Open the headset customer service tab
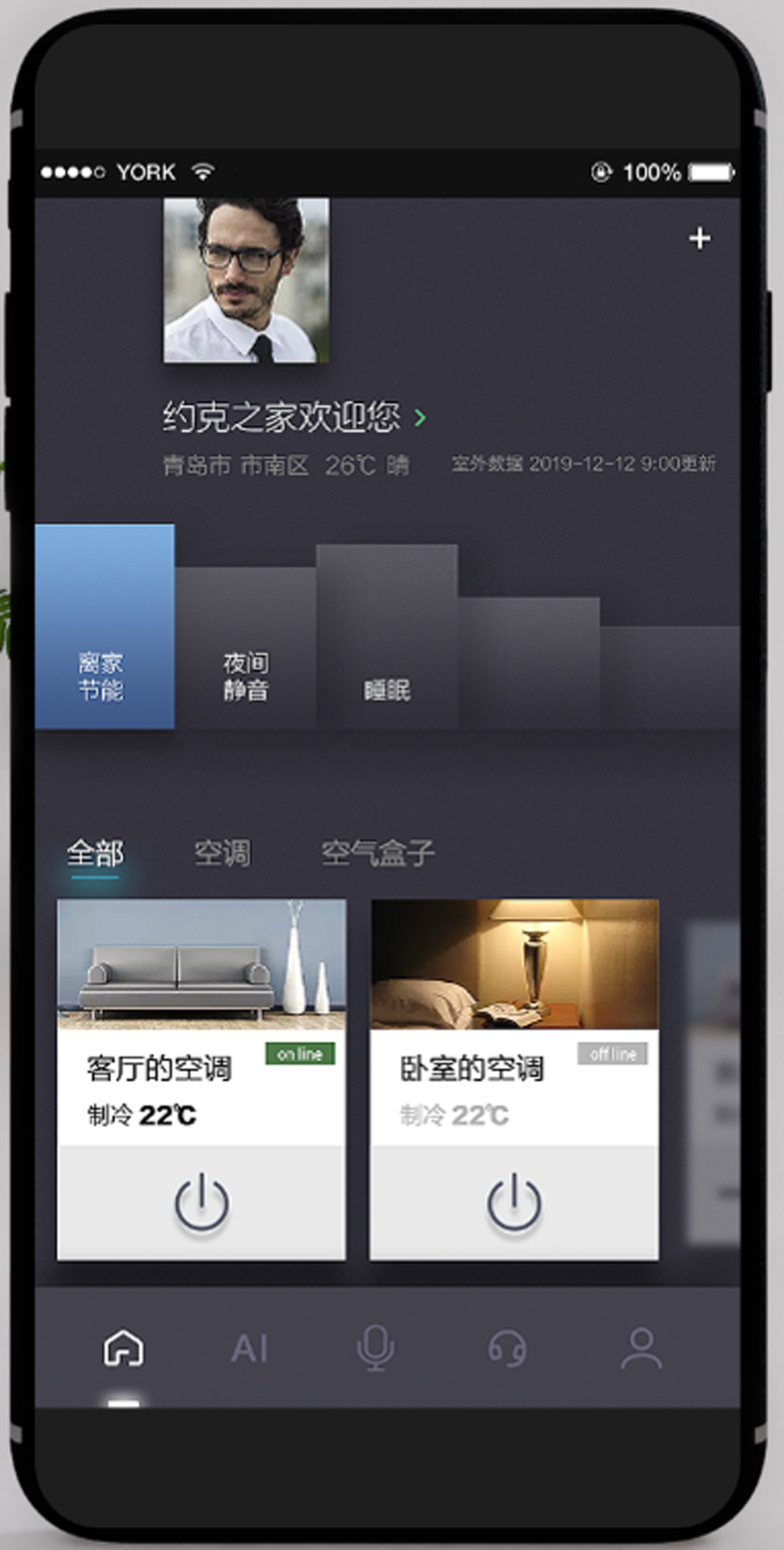The height and width of the screenshot is (1550, 784). pos(508,1348)
